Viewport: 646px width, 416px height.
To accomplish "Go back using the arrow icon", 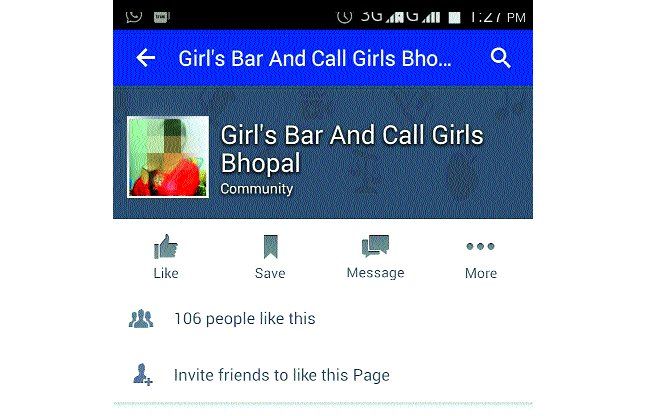I will 146,58.
